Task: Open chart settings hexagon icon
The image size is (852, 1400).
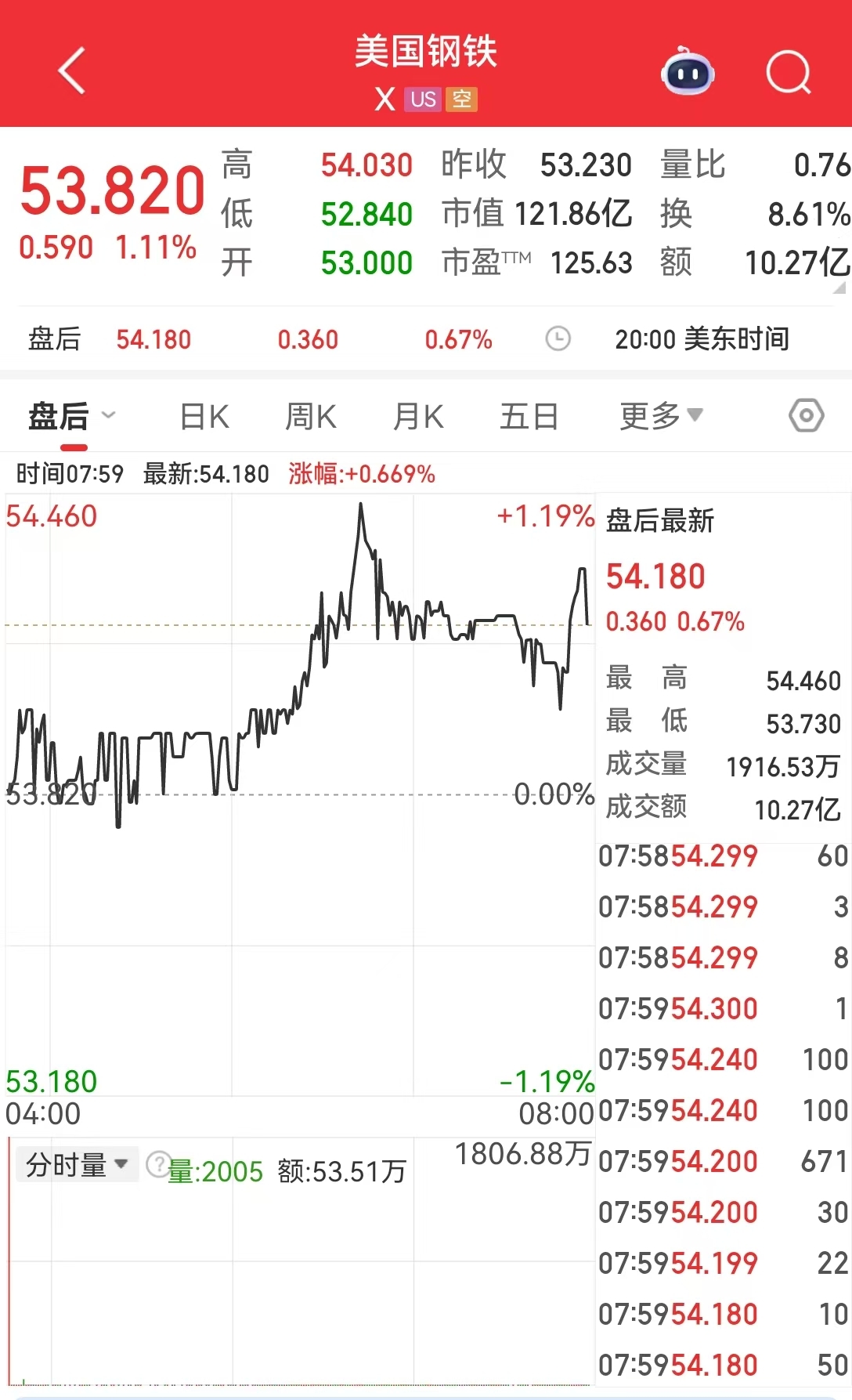Action: [x=806, y=415]
